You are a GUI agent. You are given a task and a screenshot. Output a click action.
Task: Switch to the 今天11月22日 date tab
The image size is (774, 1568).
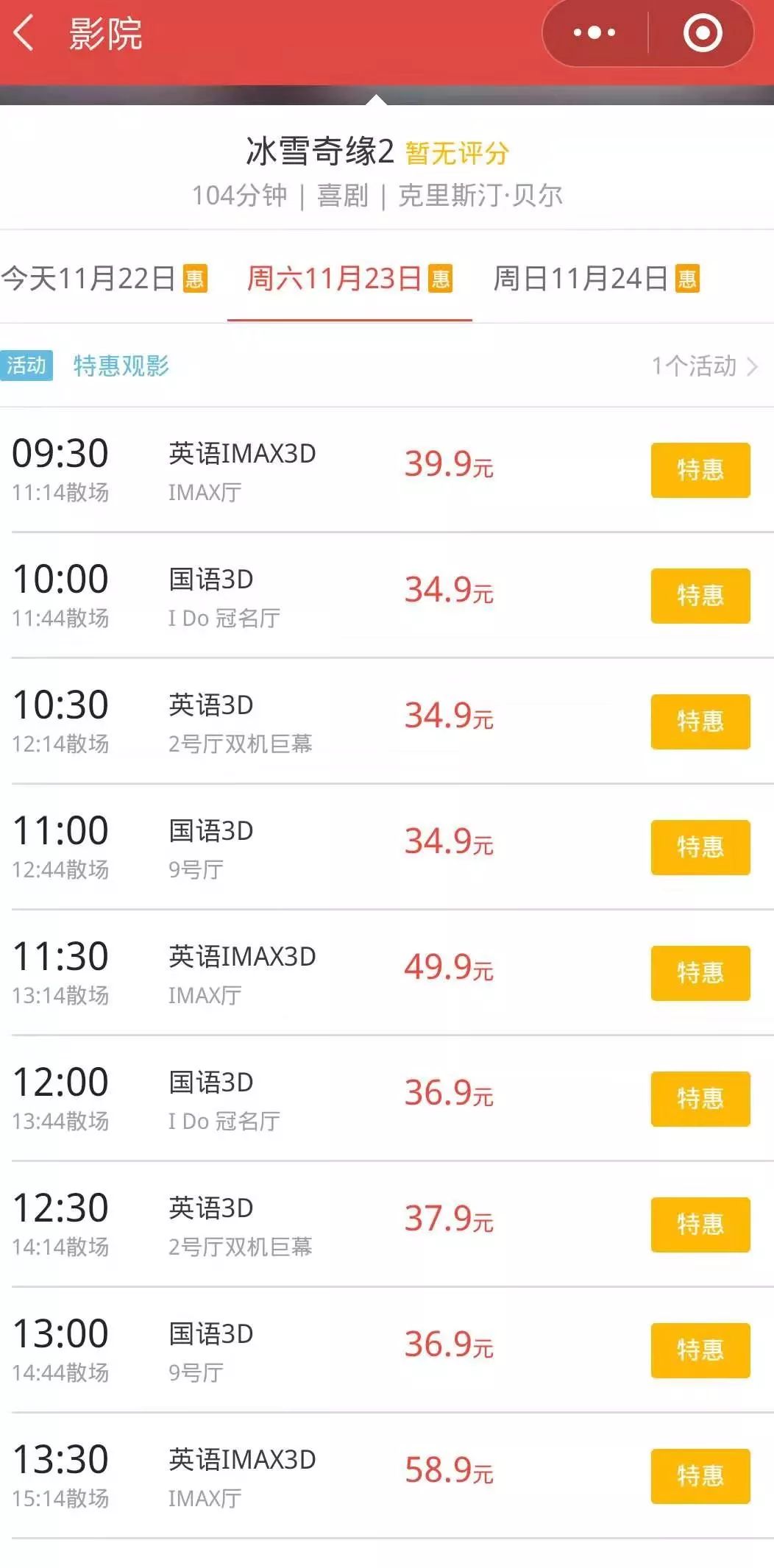104,279
